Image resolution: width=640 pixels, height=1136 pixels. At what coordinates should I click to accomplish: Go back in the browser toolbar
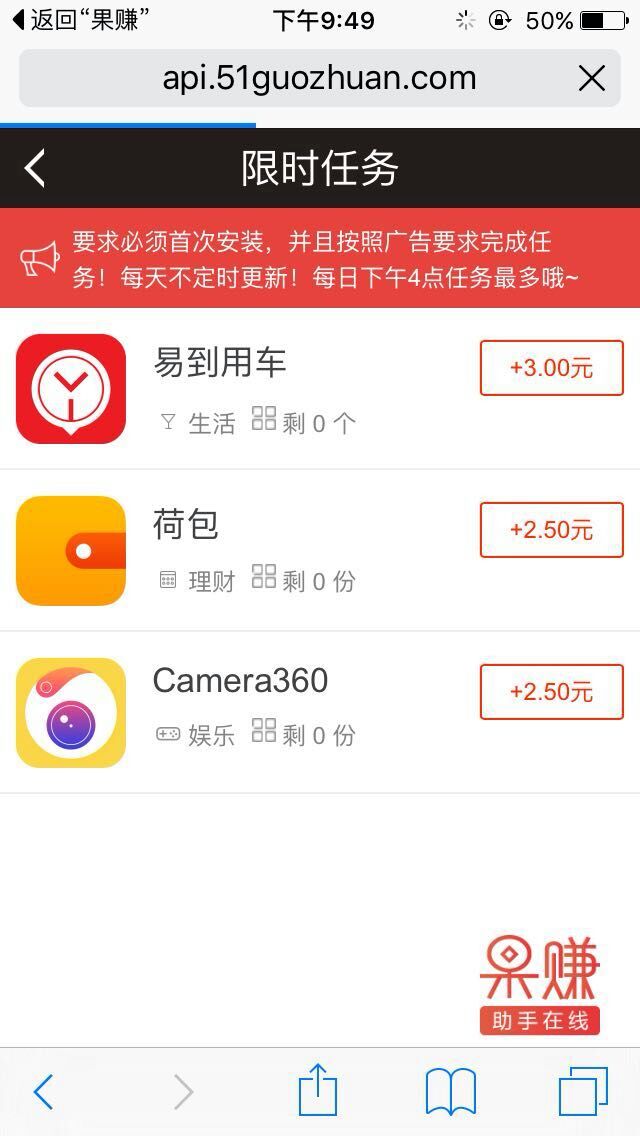pyautogui.click(x=43, y=1091)
